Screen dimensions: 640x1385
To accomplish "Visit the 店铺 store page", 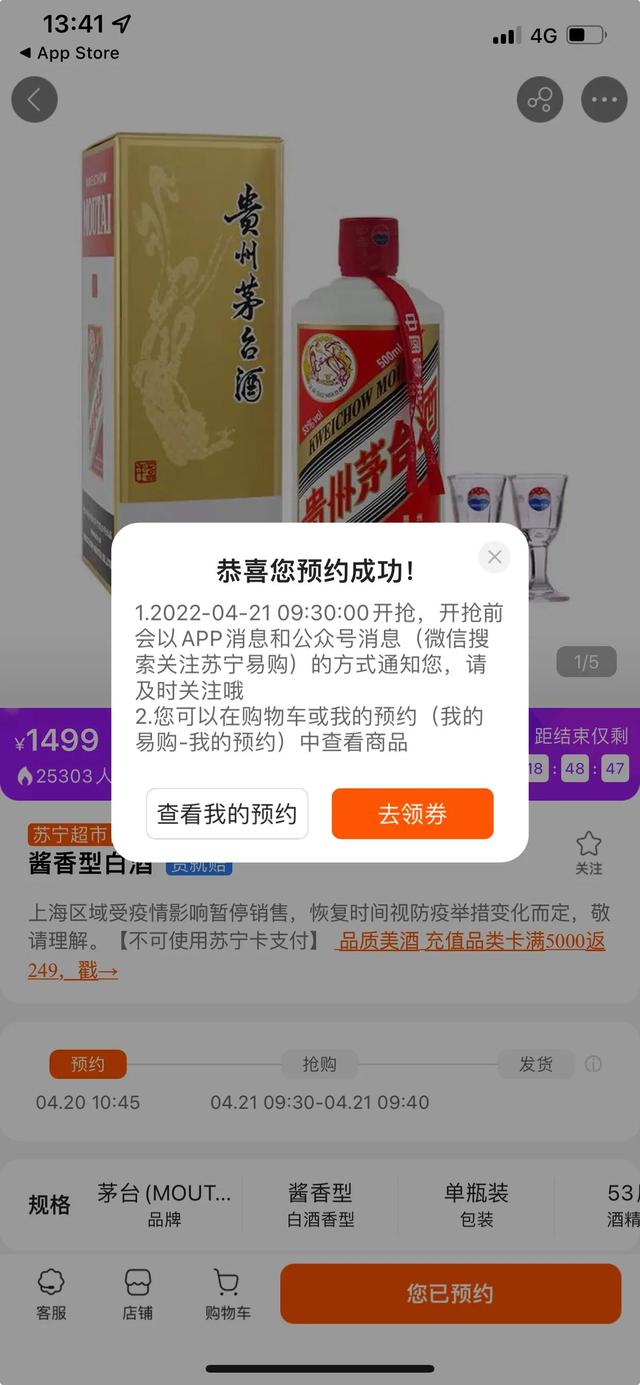I will point(138,1294).
